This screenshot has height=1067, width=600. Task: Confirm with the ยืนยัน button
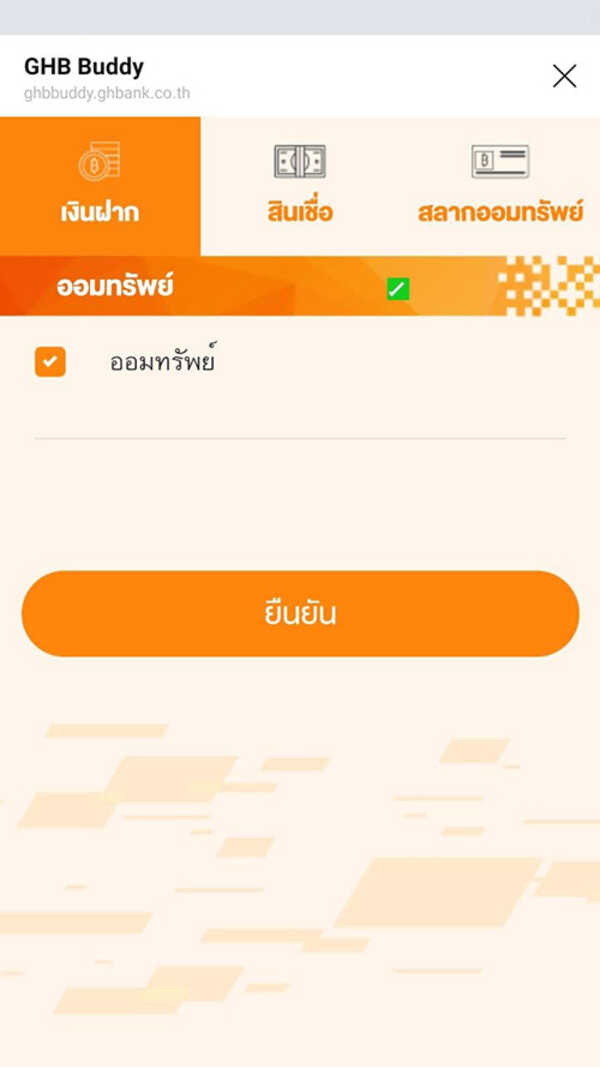(300, 613)
